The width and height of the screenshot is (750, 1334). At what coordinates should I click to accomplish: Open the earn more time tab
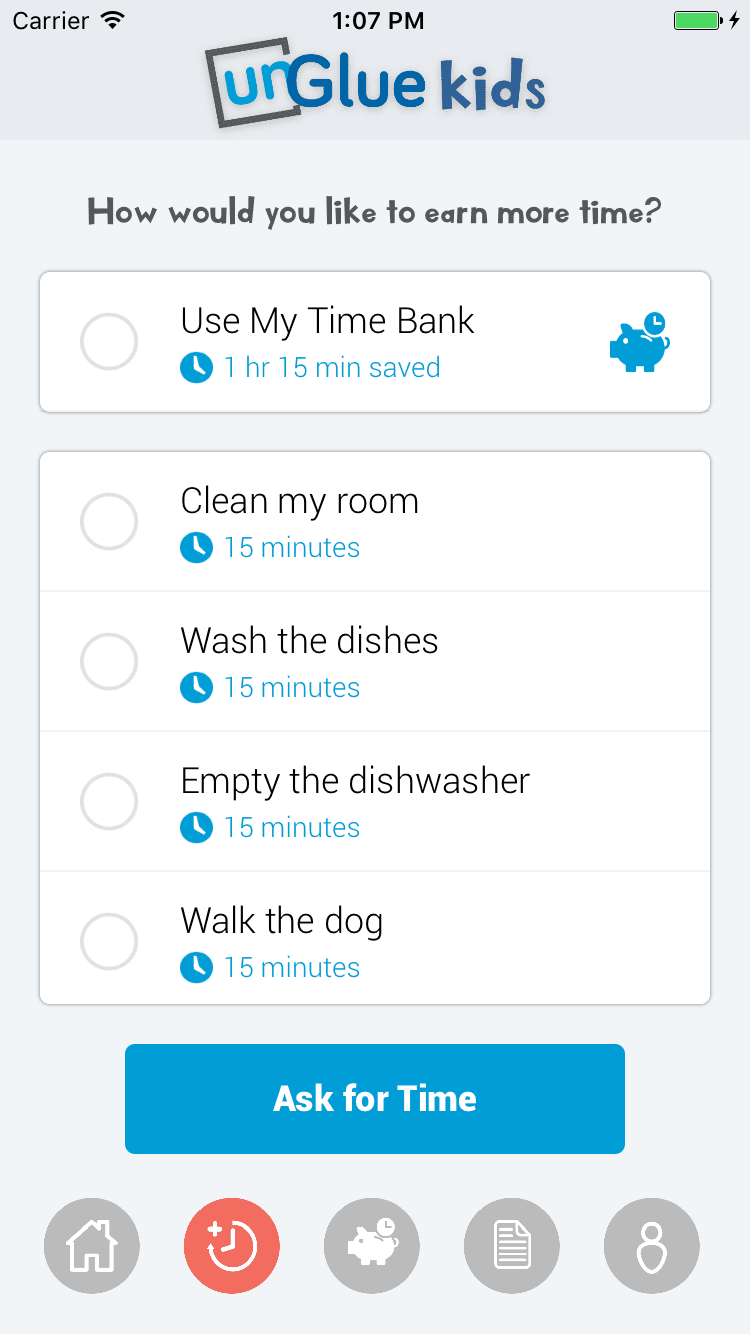pos(232,1246)
